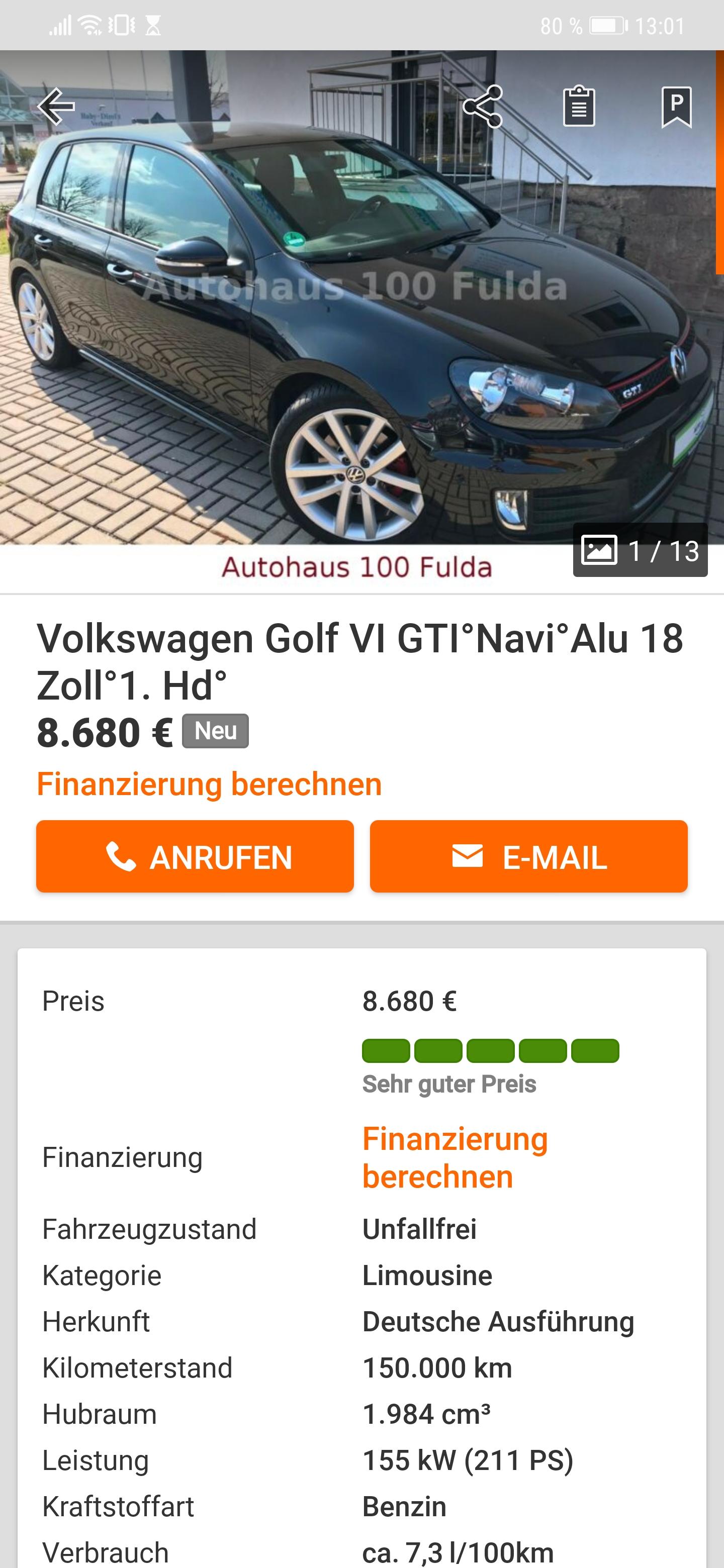The image size is (724, 1568).
Task: Open the car photo gallery
Action: [640, 550]
